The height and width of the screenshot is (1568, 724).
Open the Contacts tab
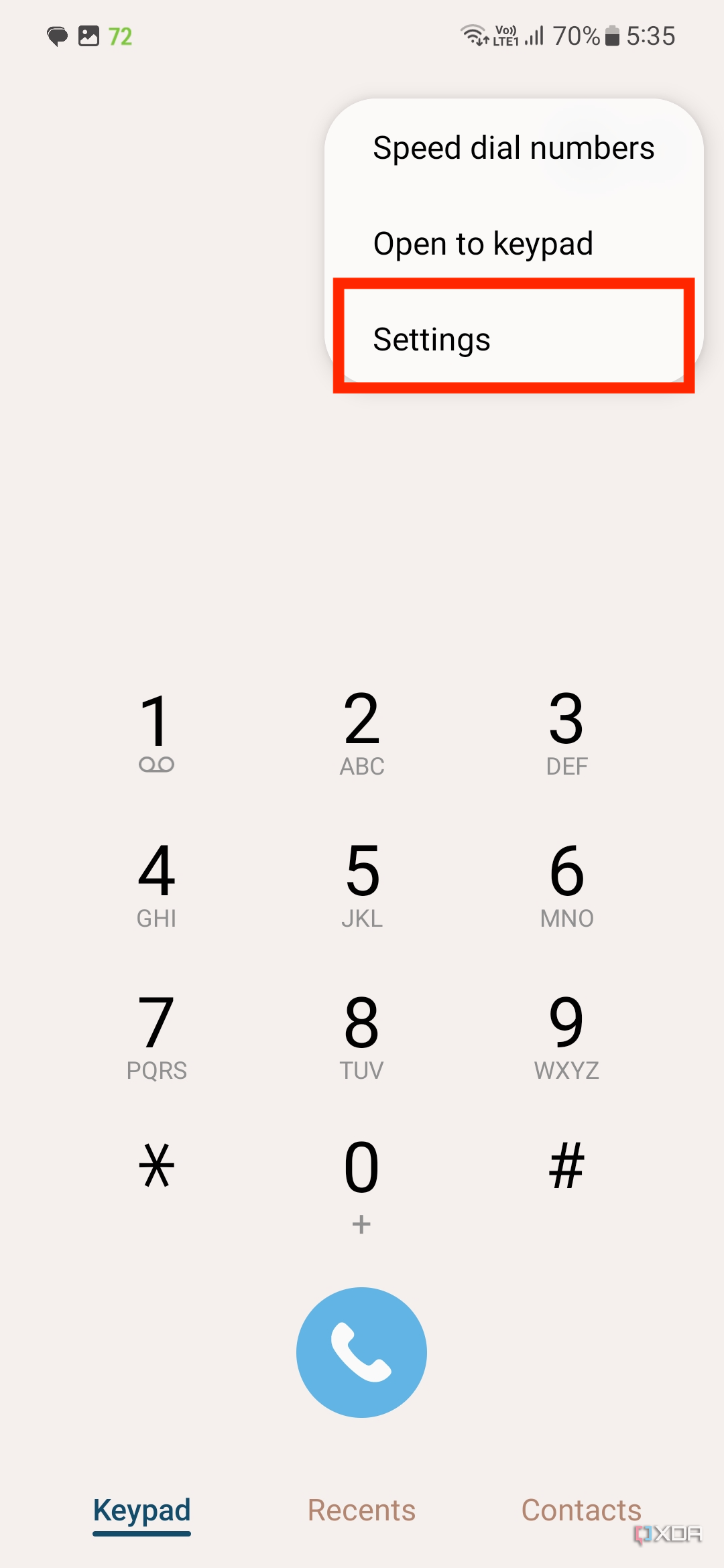tap(581, 1510)
